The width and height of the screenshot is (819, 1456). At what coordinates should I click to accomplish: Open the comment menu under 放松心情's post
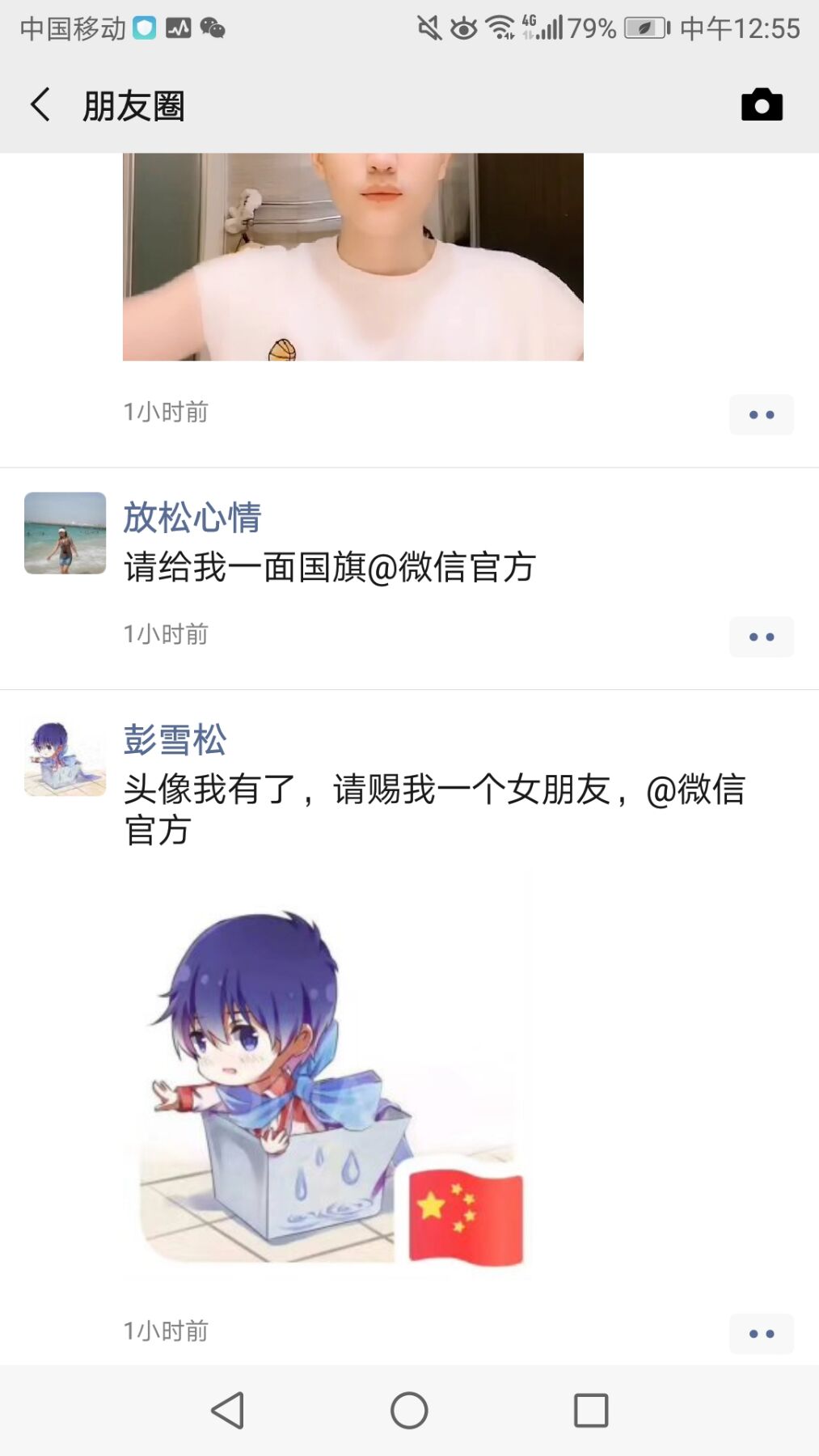(x=762, y=637)
